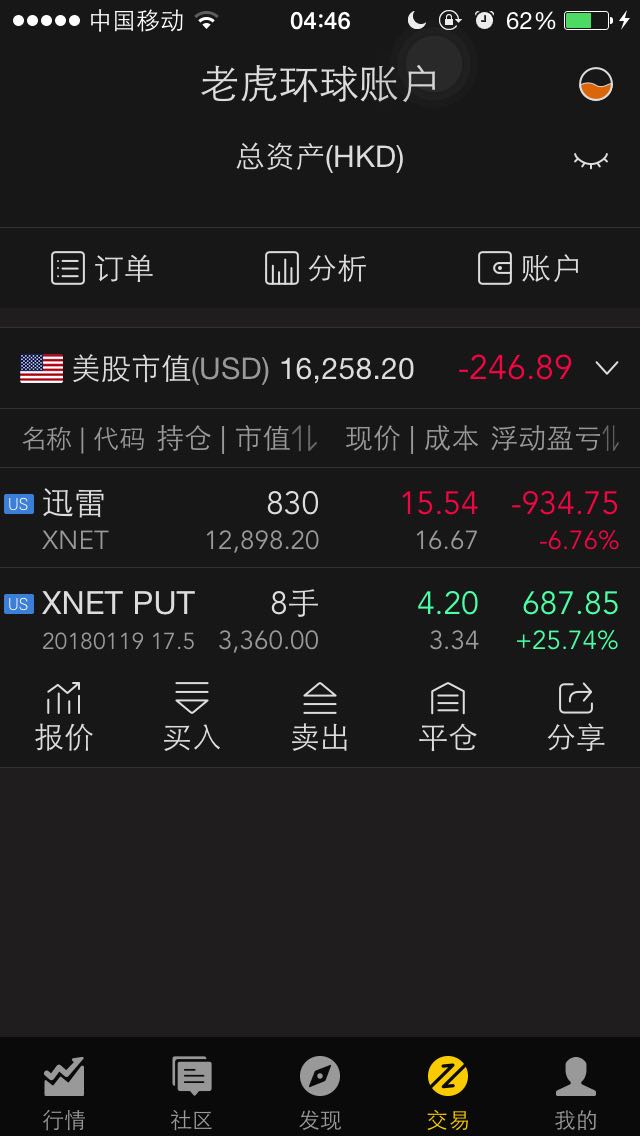This screenshot has height=1136, width=640.
Task: Share the position via 分享
Action: click(576, 716)
